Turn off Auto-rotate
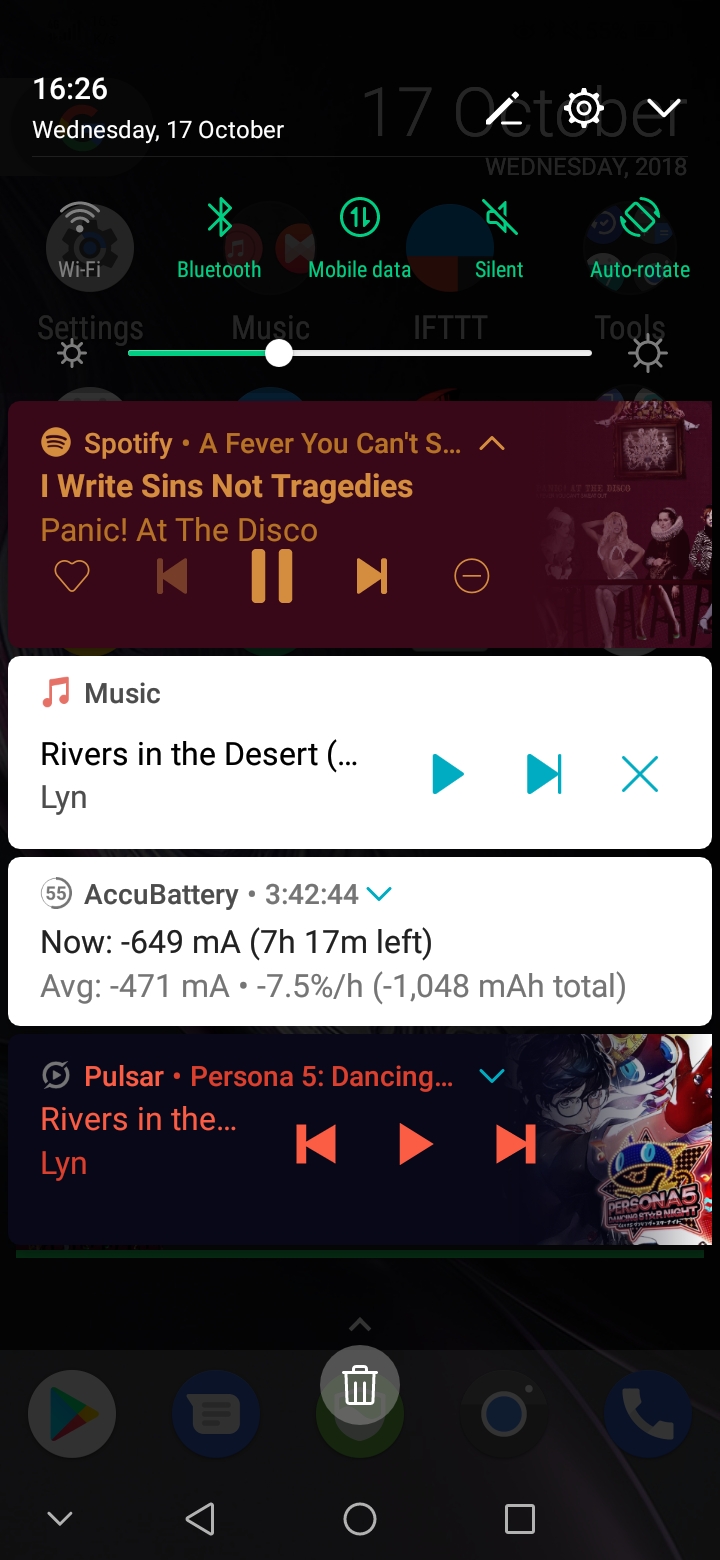 (x=640, y=240)
